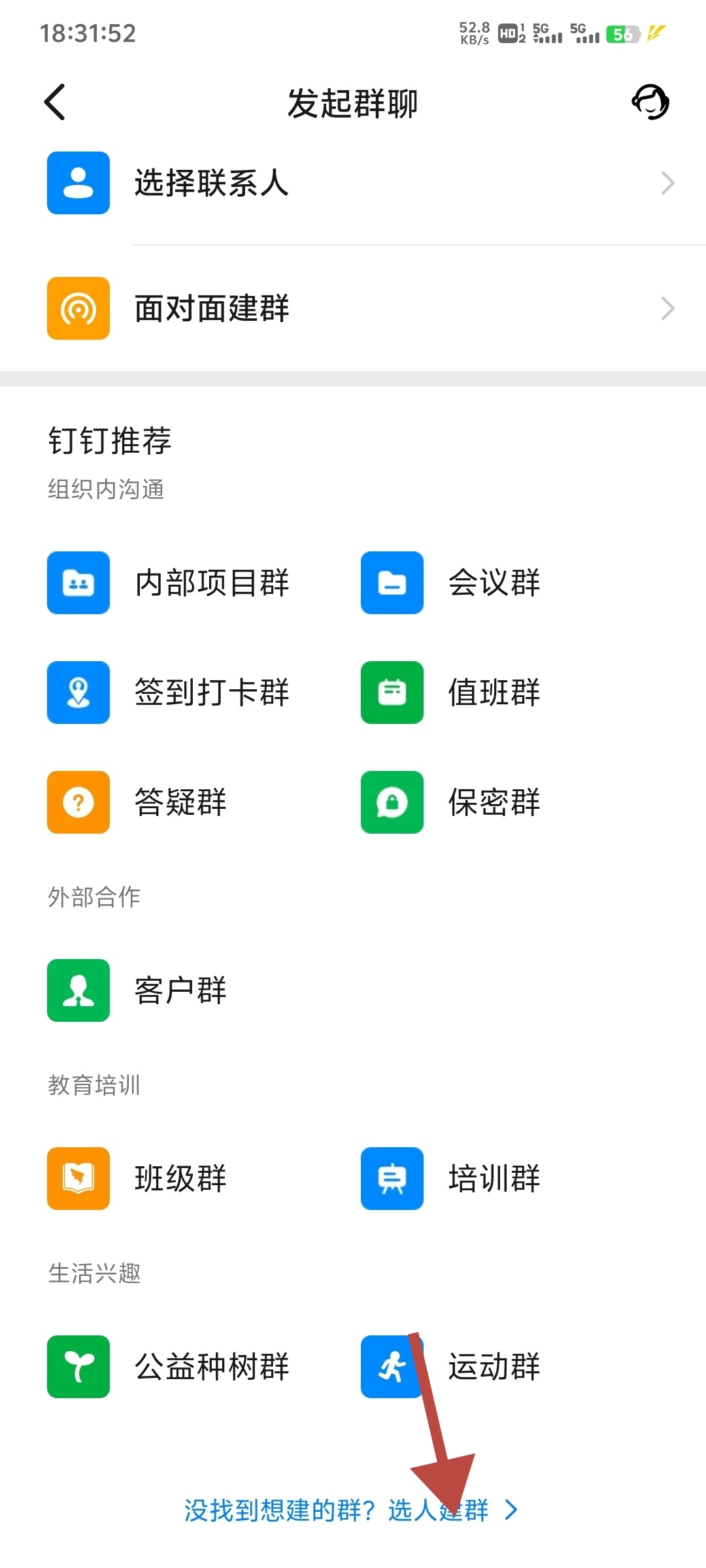Open the 客户群 option
This screenshot has width=706, height=1568.
coord(137,990)
